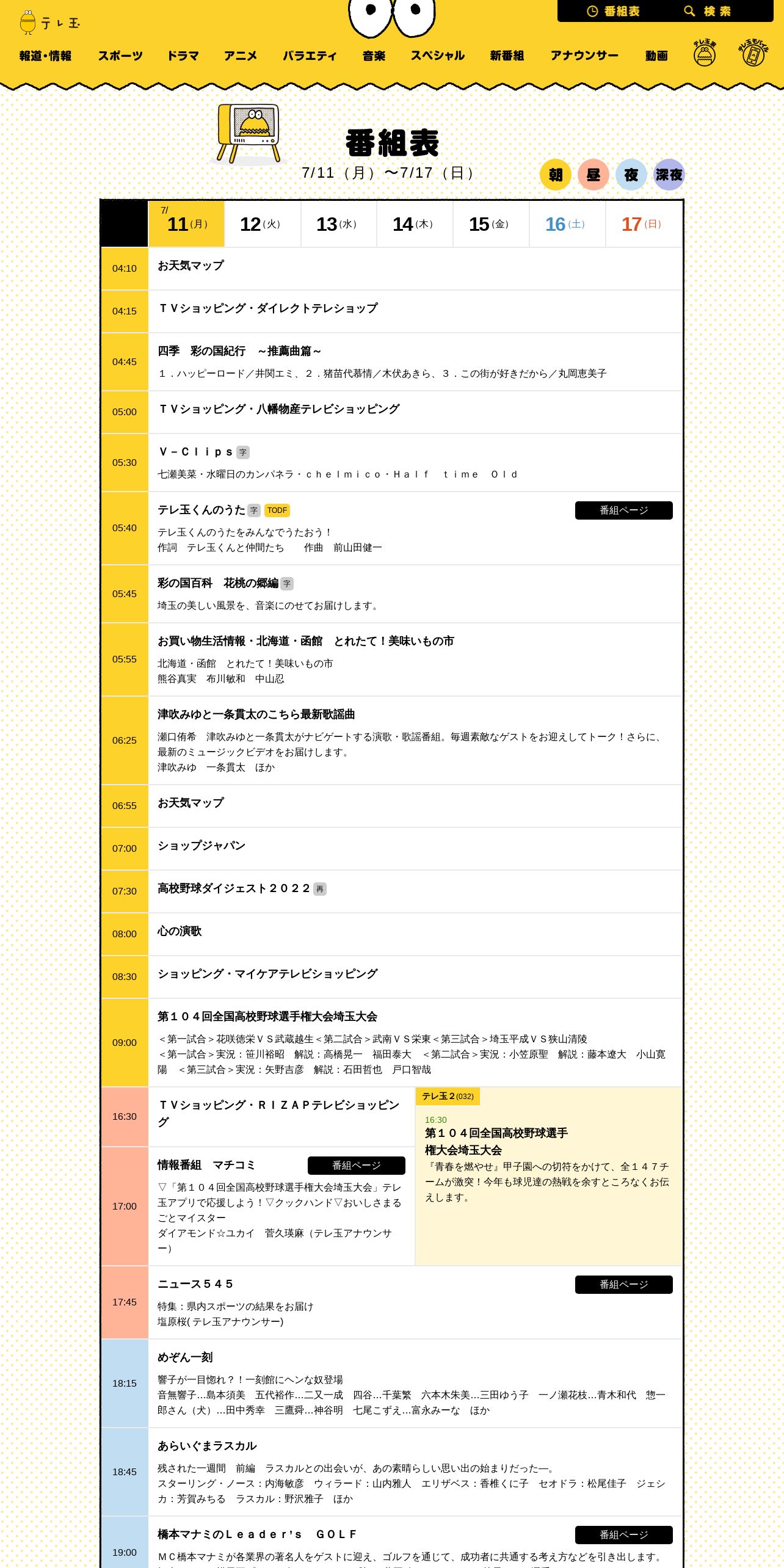784x1568 pixels.
Task: Jump to the 深夜 late-night slot
Action: (x=669, y=175)
